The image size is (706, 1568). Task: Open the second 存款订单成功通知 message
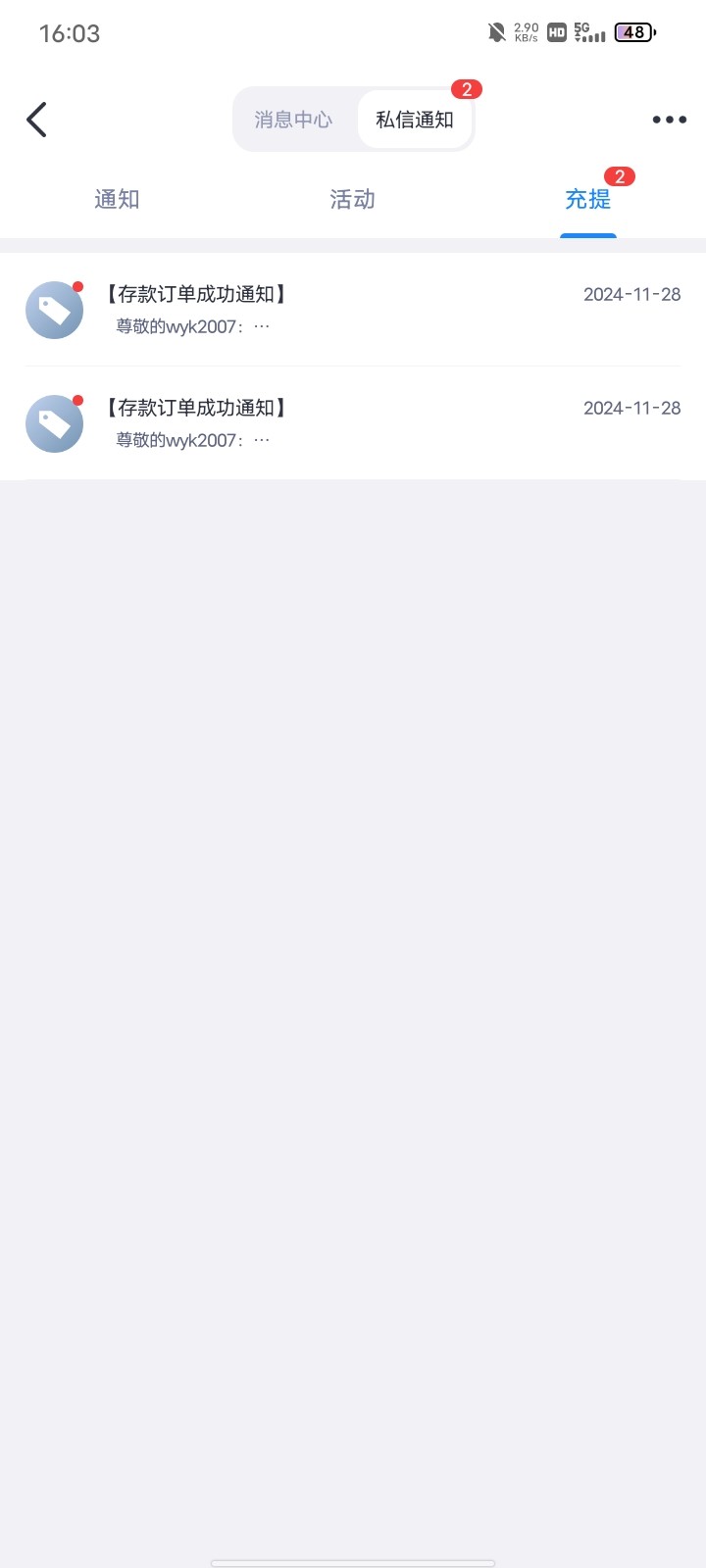pos(353,423)
